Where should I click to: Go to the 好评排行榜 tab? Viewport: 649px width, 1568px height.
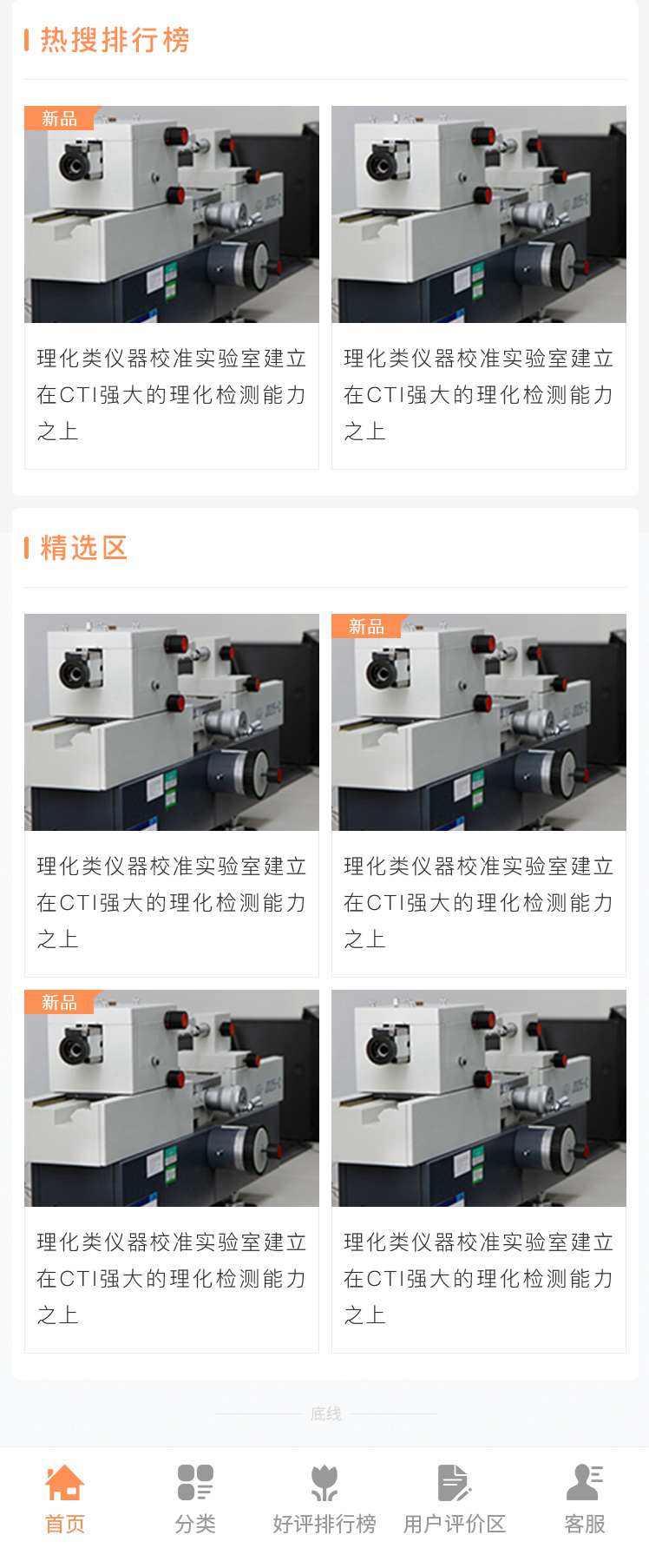coord(324,1499)
